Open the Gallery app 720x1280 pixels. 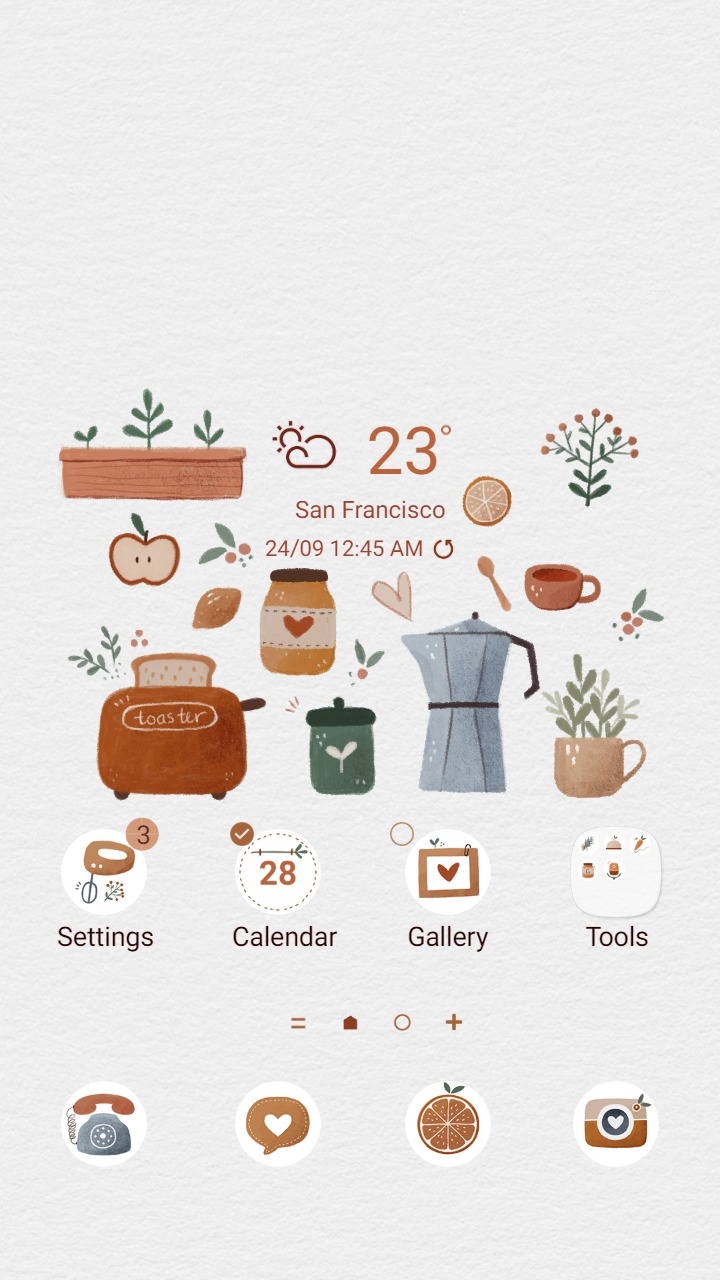pyautogui.click(x=448, y=870)
